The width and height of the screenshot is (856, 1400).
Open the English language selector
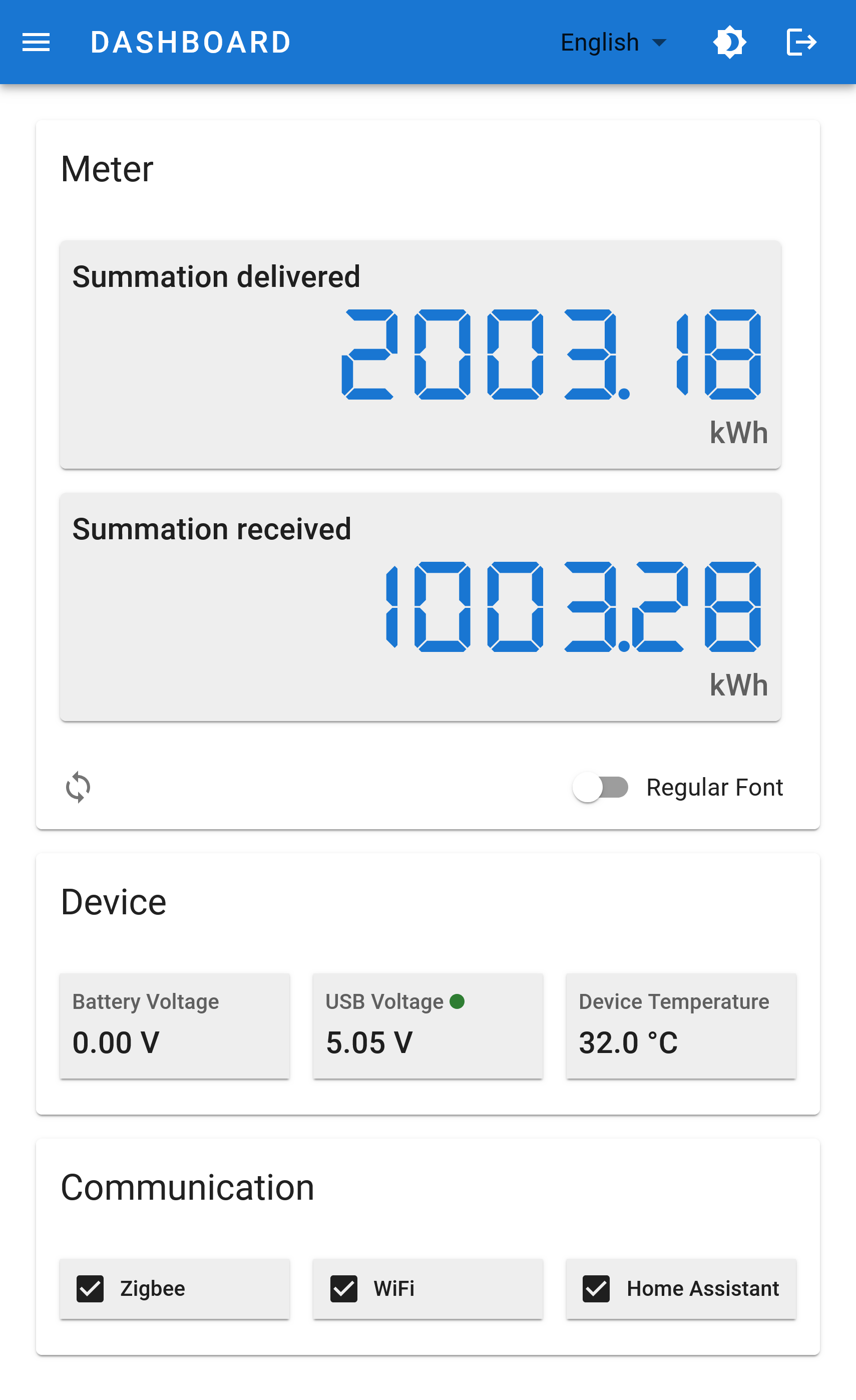point(599,42)
